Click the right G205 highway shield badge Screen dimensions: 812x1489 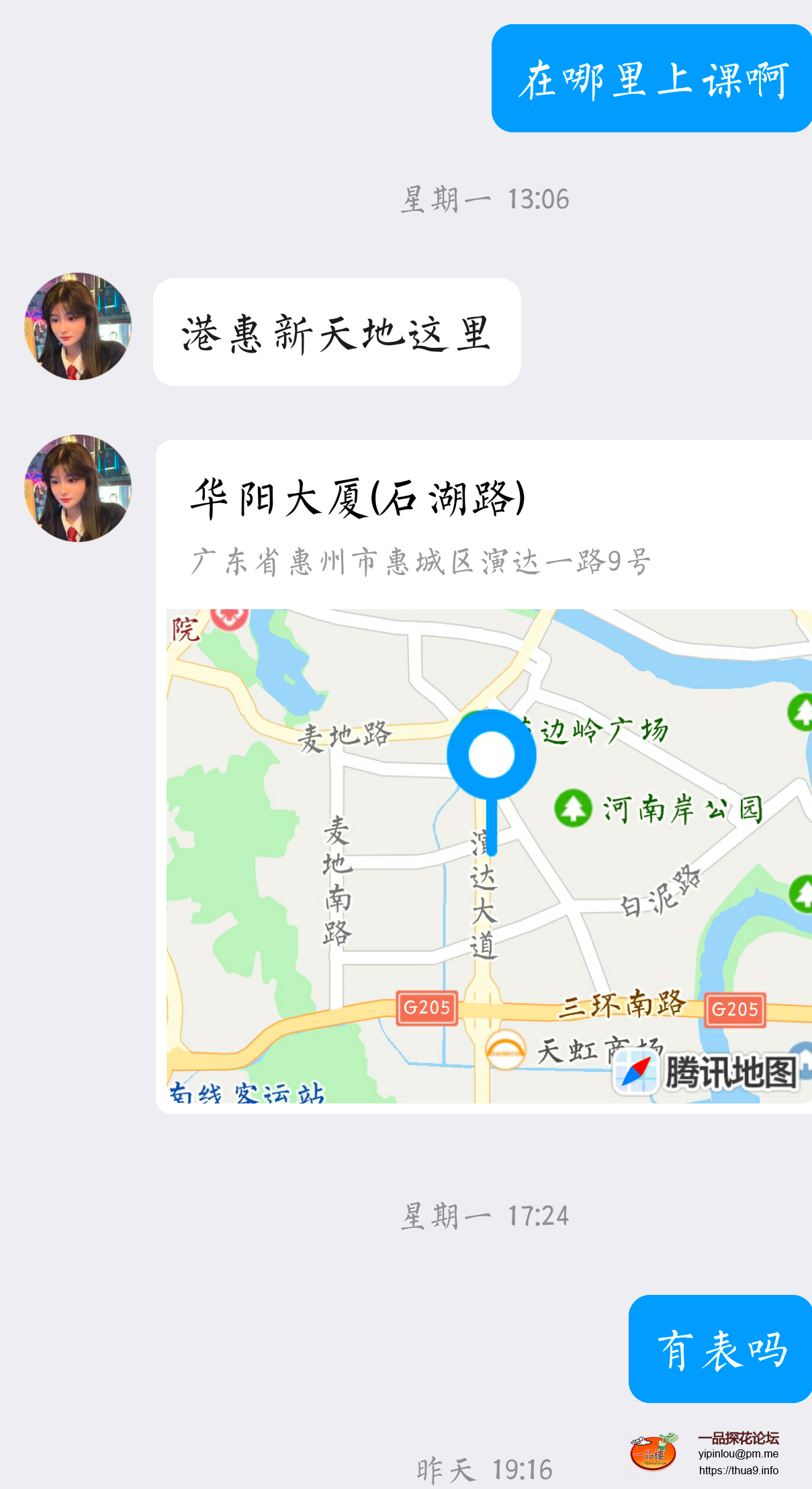coord(735,1007)
